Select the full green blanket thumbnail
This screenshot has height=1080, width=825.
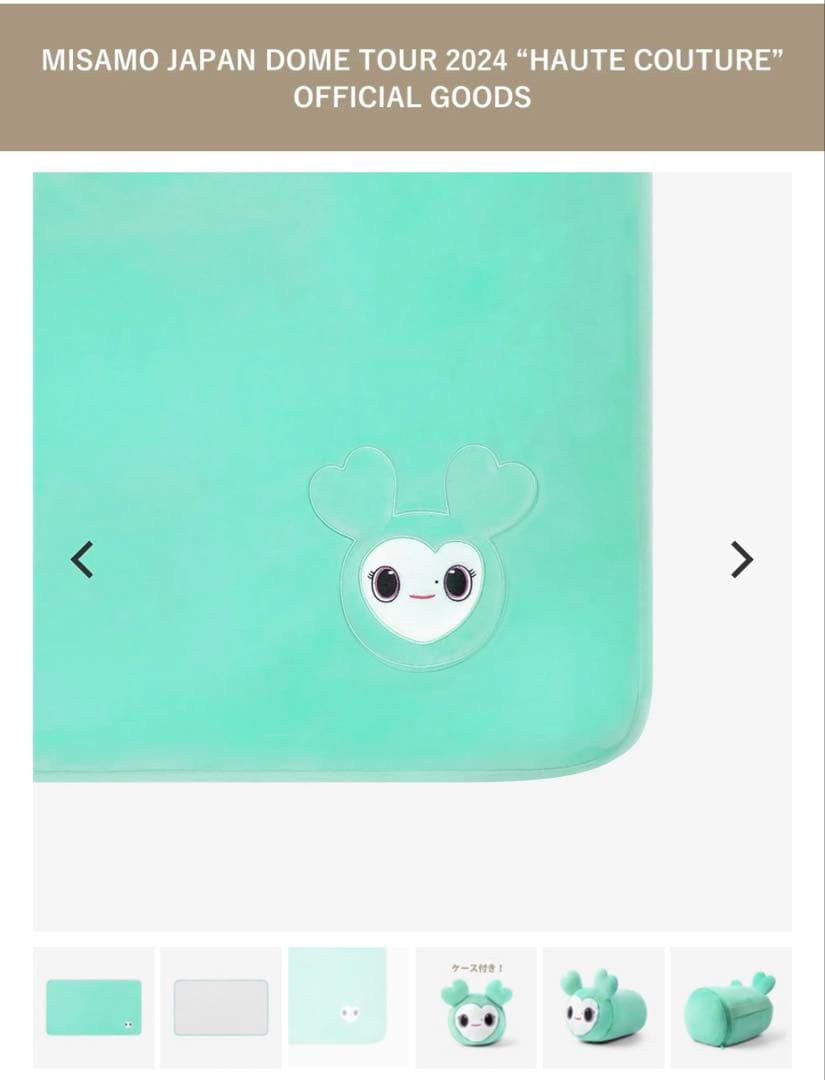pyautogui.click(x=94, y=1007)
